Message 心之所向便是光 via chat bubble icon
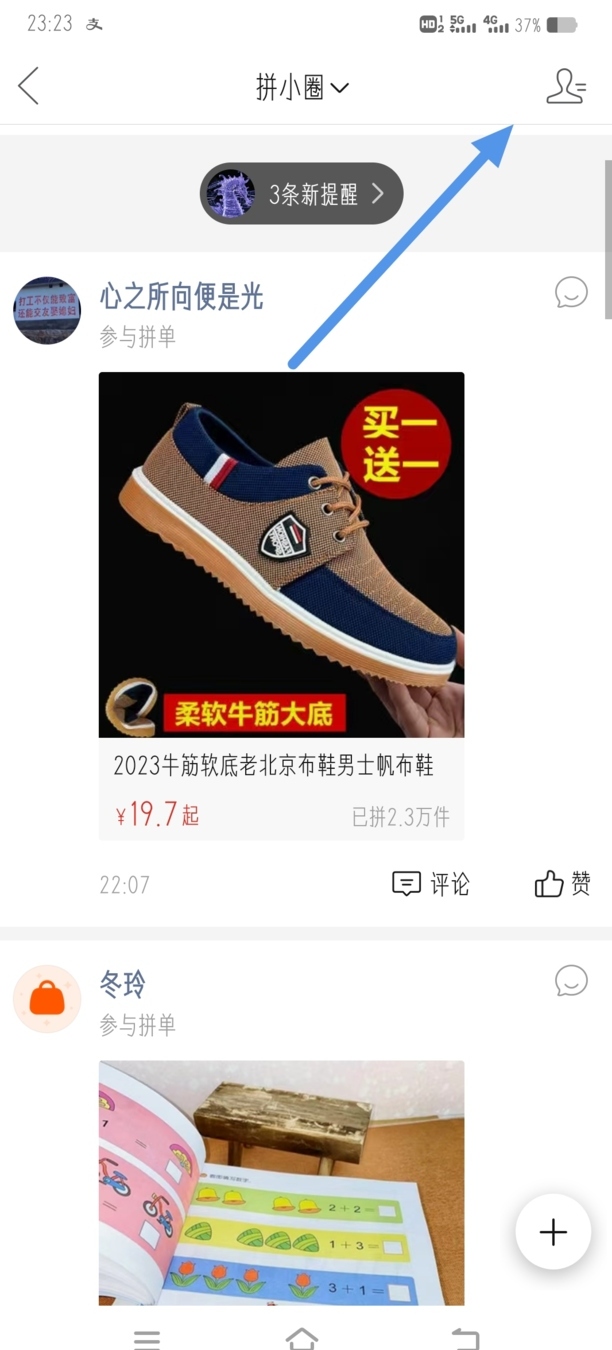 point(571,293)
